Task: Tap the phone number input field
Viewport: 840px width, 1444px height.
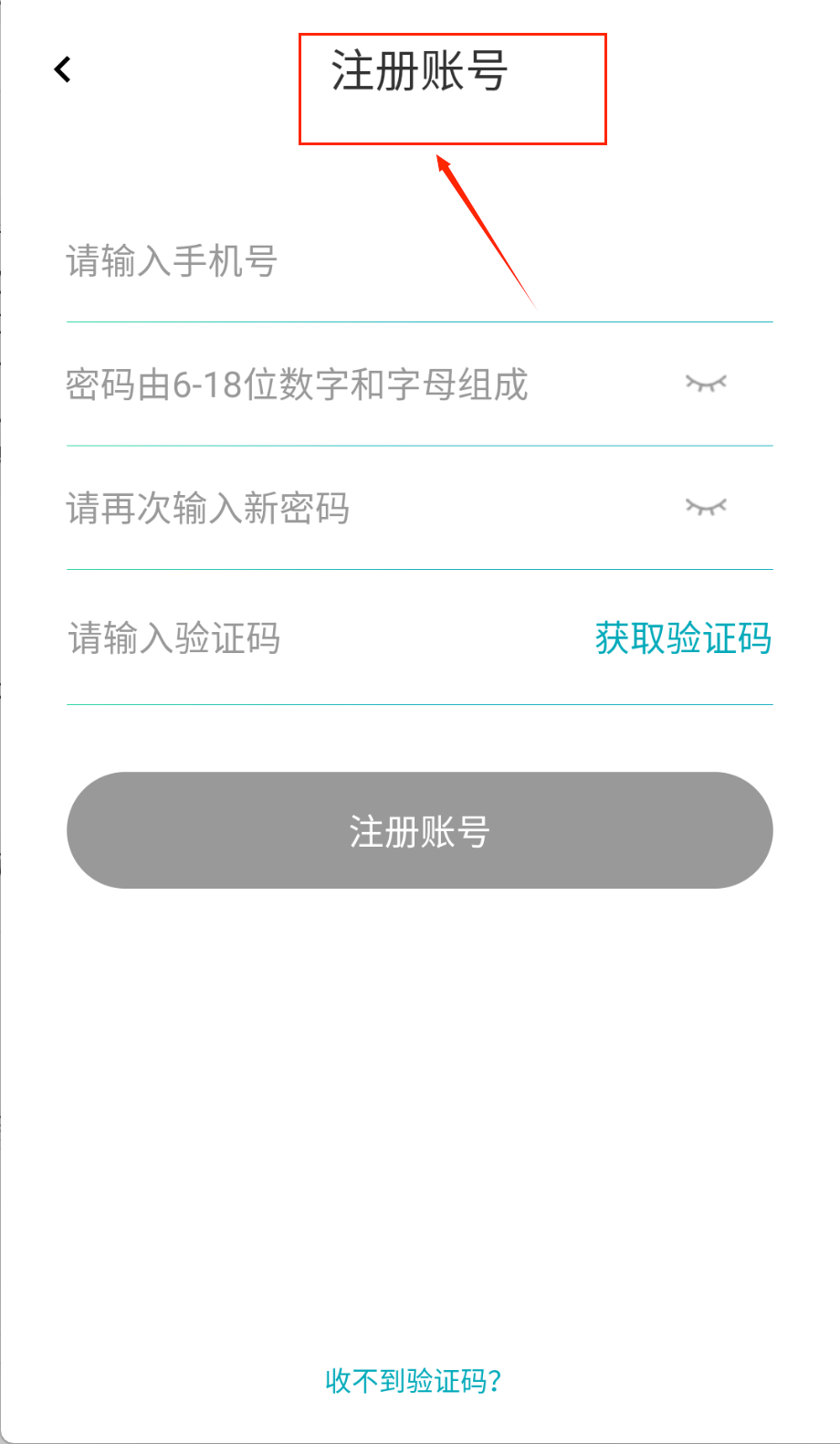Action: coord(365,262)
